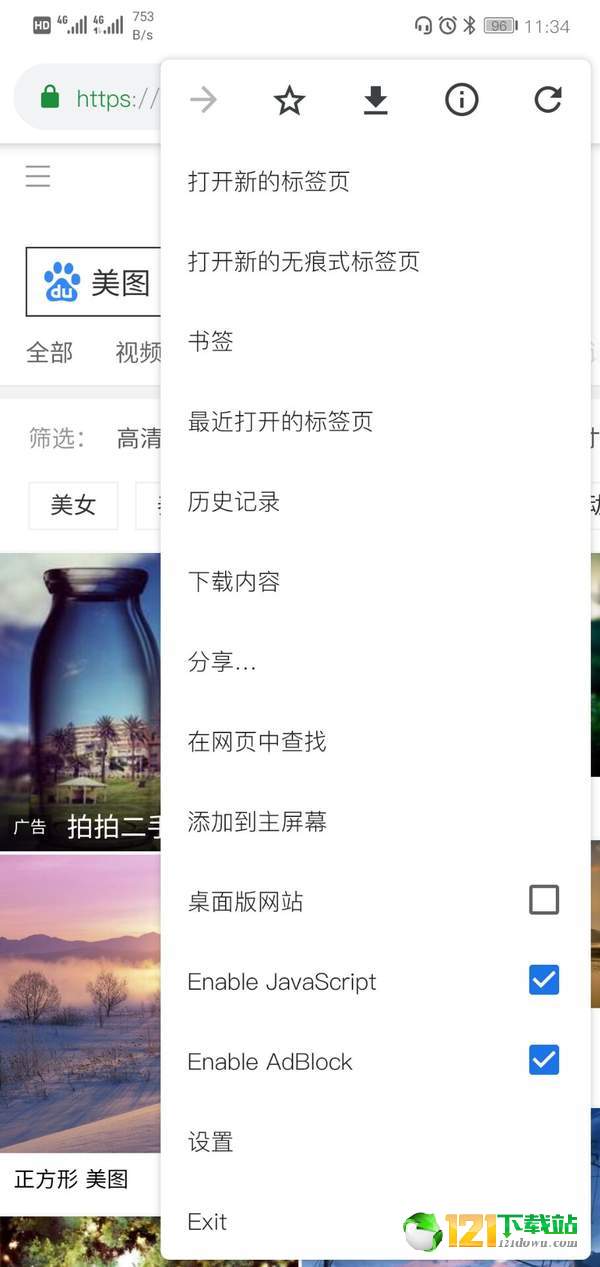The image size is (600, 1267).
Task: Tap the forward arrow icon
Action: coord(203,99)
